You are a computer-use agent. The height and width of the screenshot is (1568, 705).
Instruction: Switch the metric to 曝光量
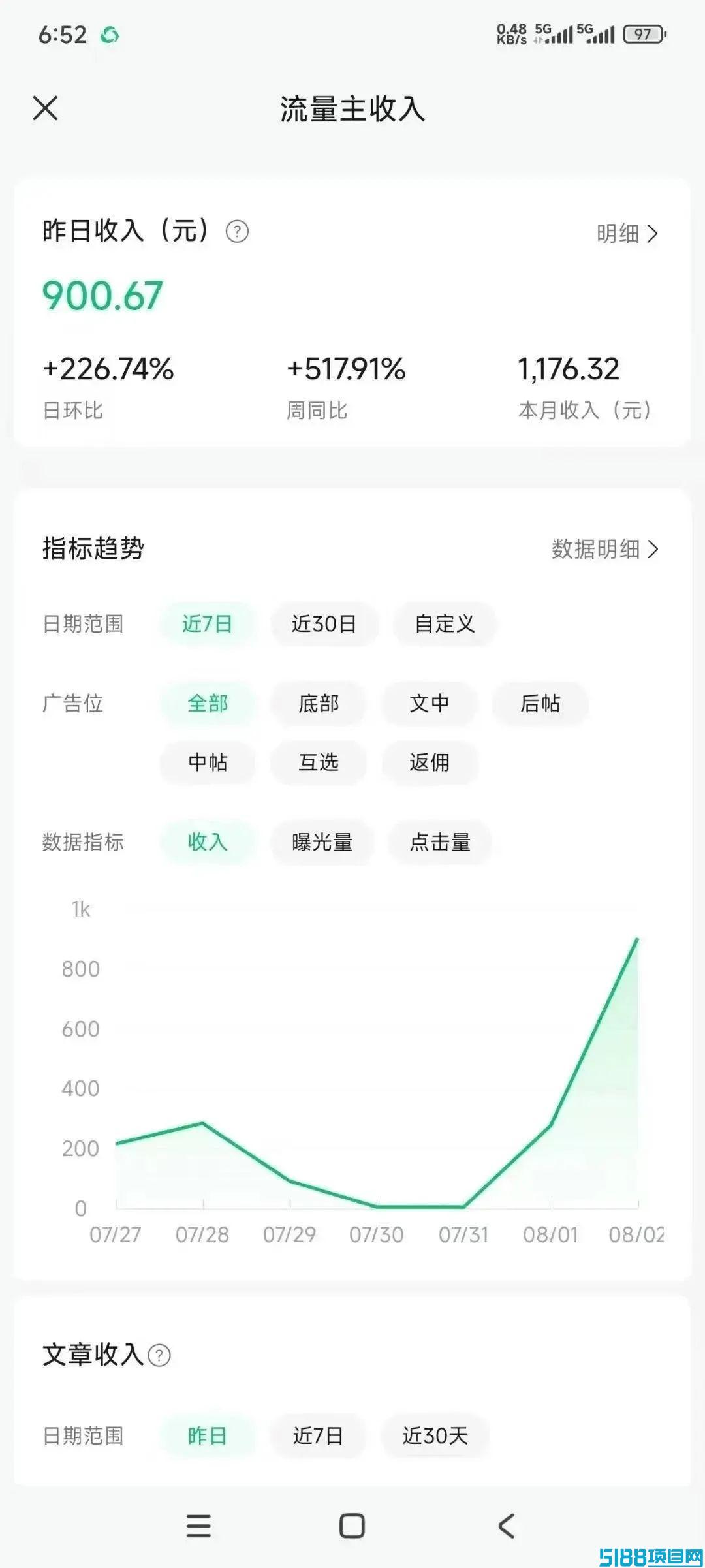pyautogui.click(x=322, y=842)
